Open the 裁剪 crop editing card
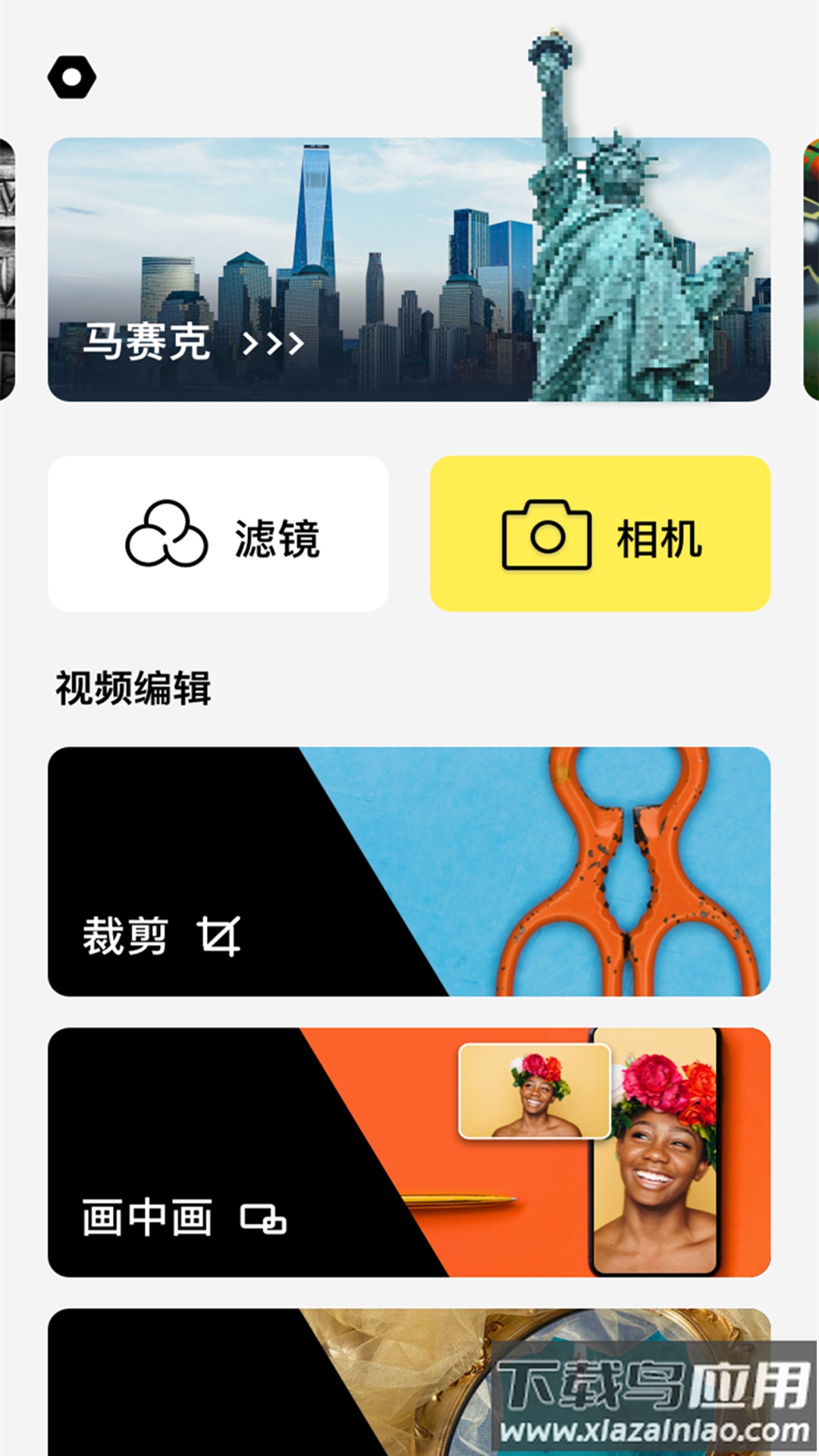 tap(409, 868)
